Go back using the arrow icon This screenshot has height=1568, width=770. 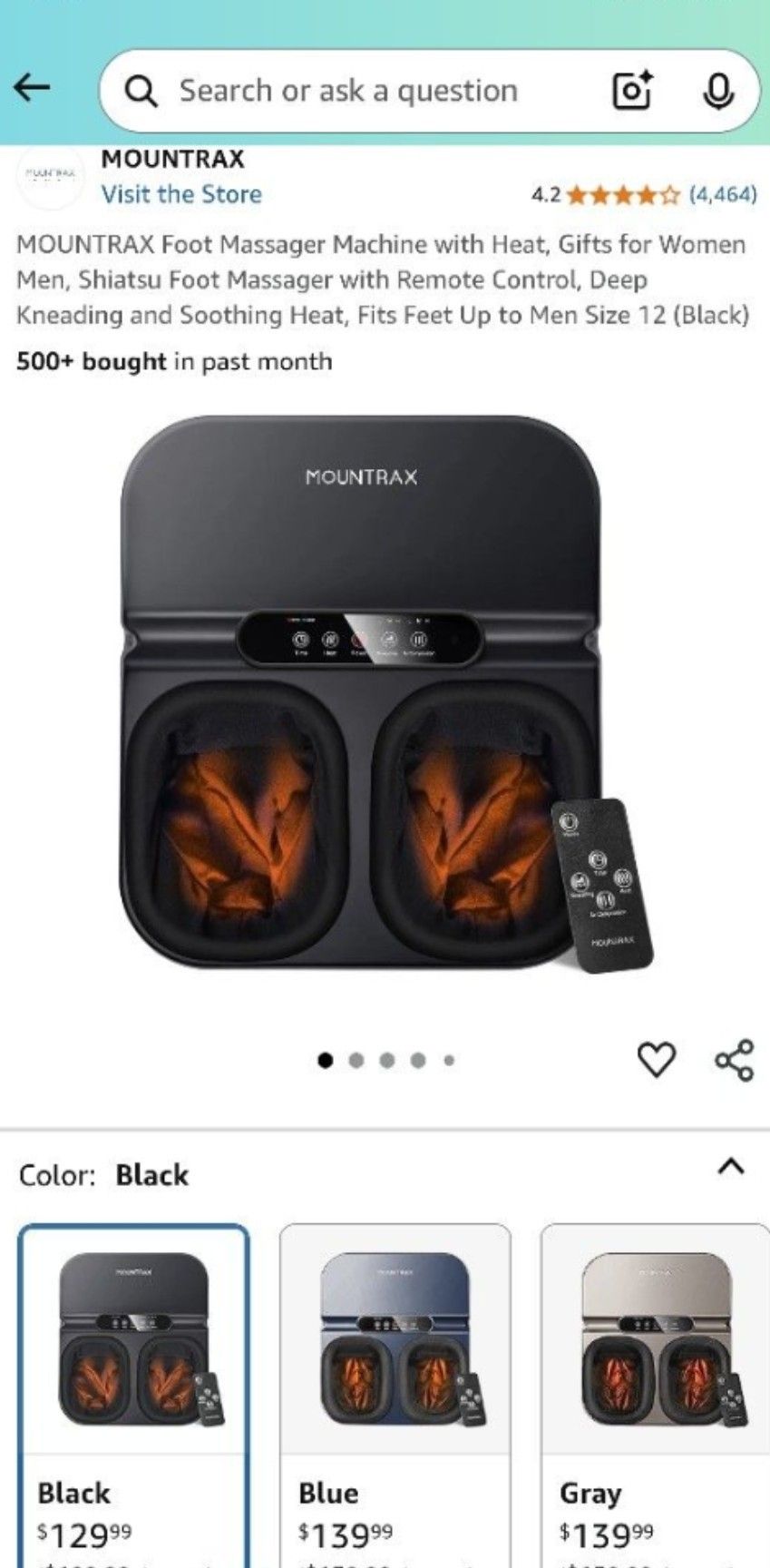[x=33, y=89]
